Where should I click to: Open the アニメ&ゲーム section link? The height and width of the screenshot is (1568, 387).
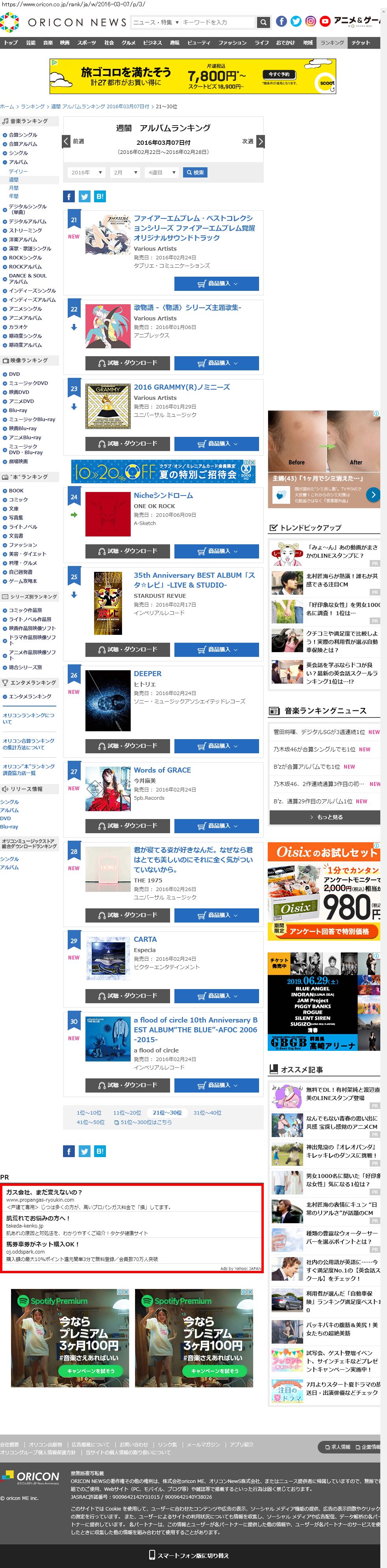click(x=357, y=21)
